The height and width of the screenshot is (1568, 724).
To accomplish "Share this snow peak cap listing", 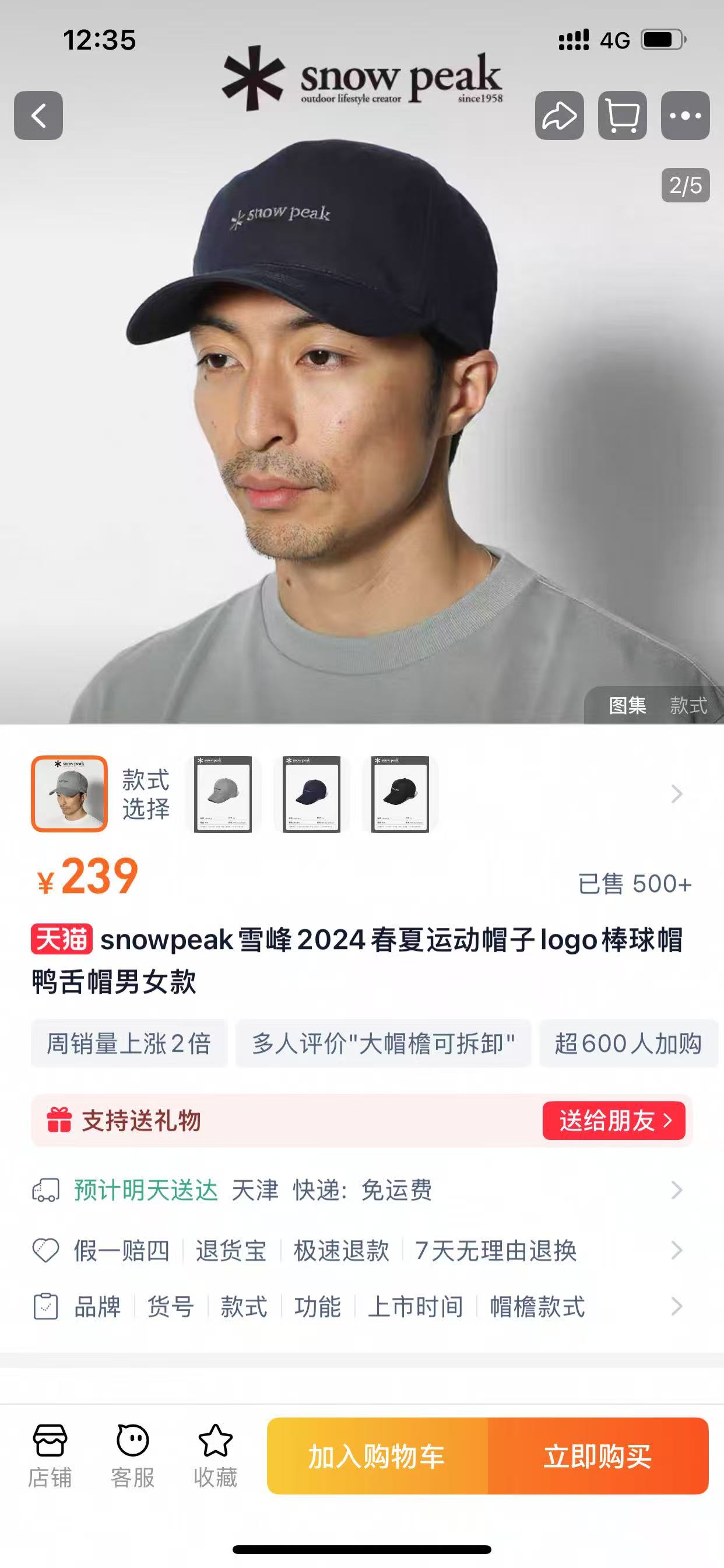I will (x=559, y=116).
